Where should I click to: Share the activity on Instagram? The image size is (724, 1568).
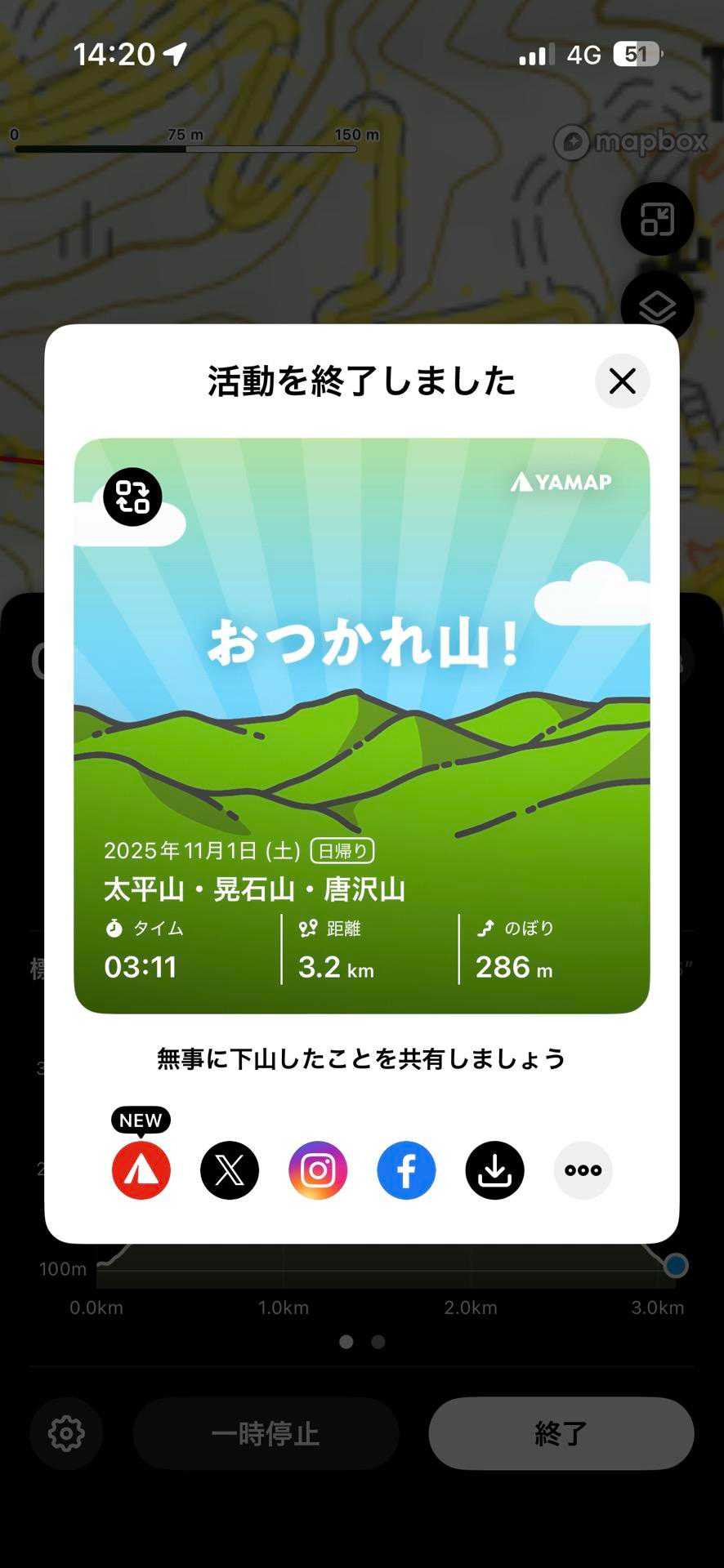pyautogui.click(x=318, y=1169)
